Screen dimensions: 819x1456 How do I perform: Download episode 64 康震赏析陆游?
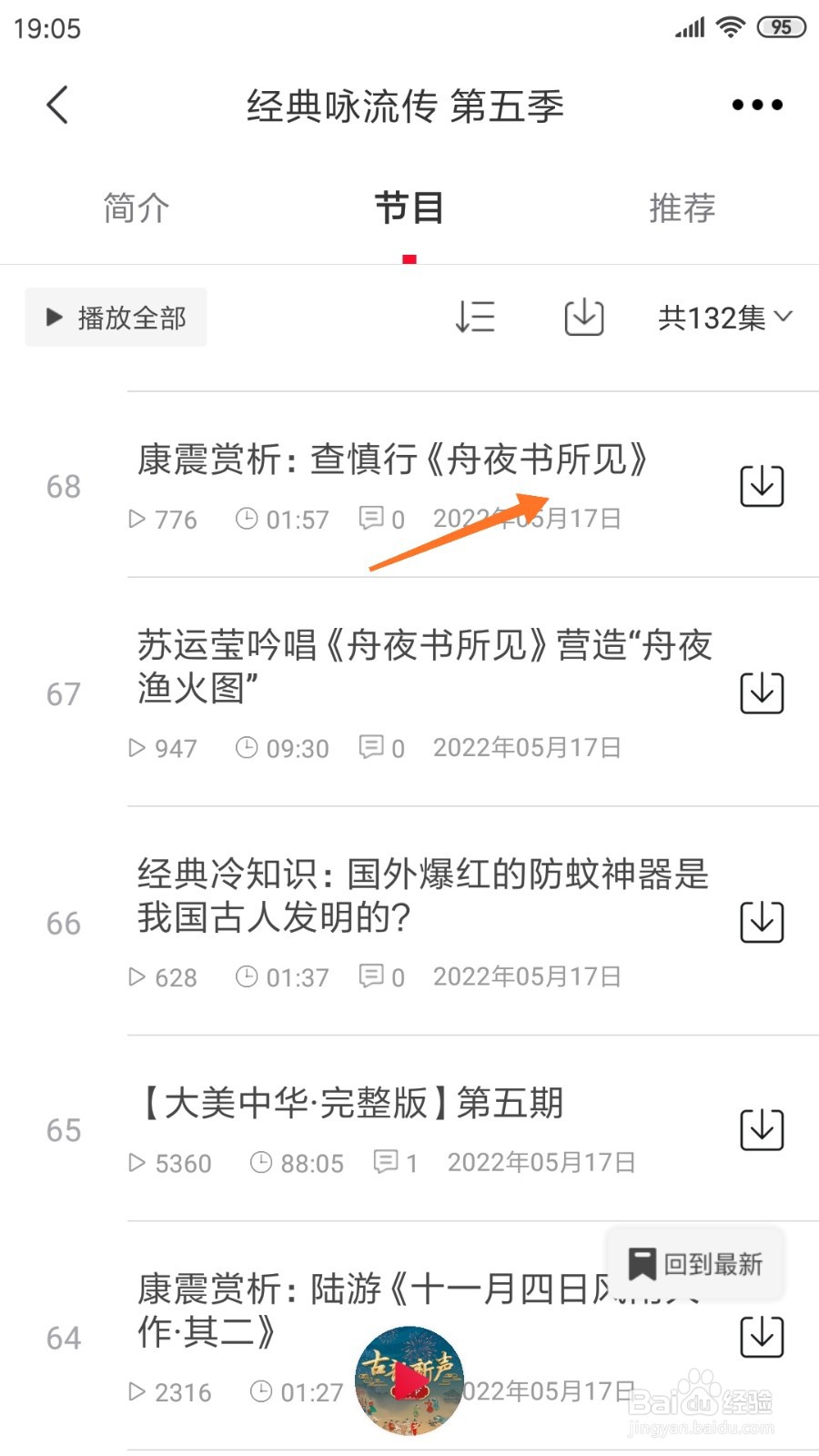tap(761, 1338)
